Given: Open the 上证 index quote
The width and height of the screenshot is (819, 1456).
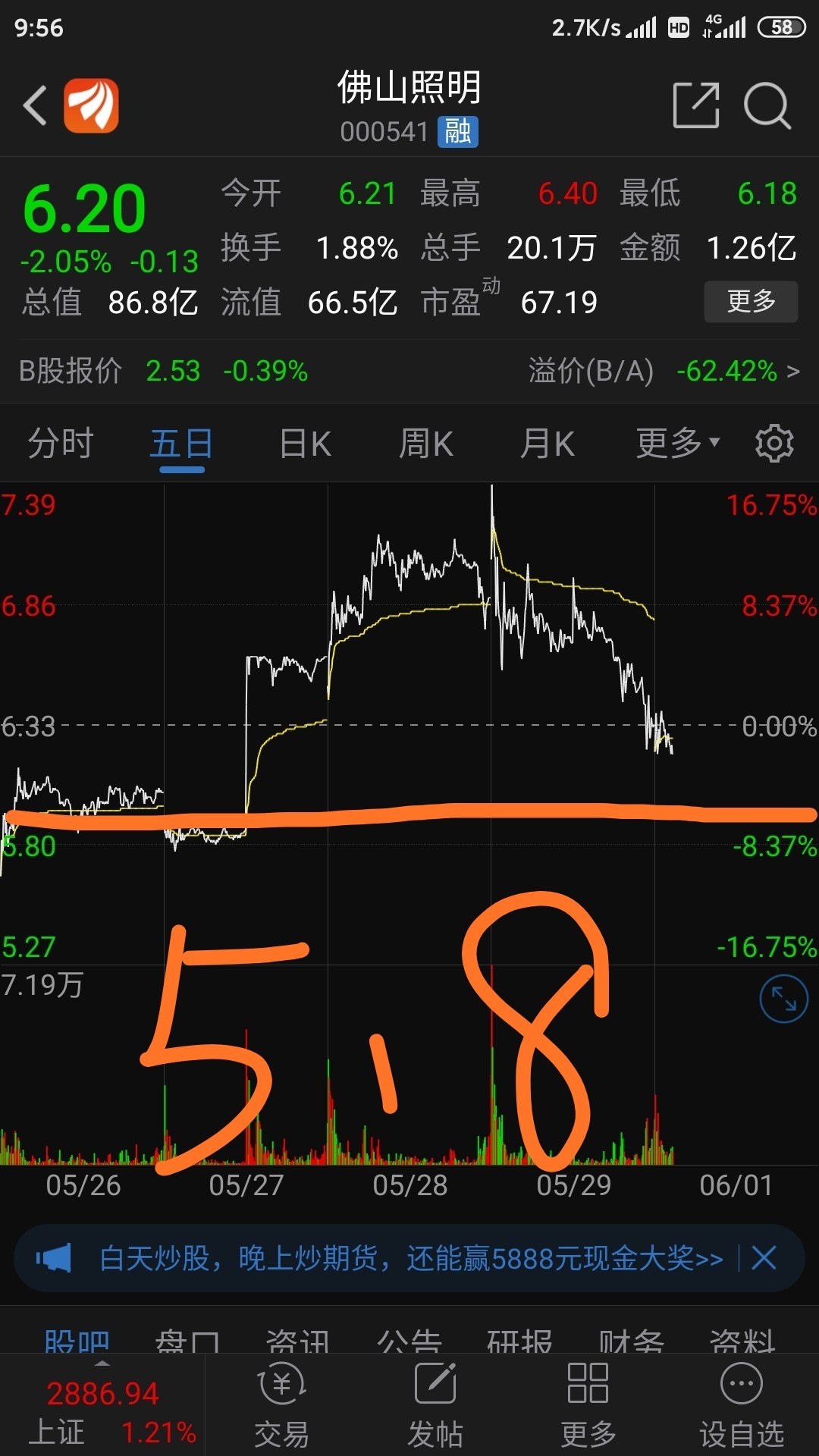Looking at the screenshot, I should (102, 1410).
